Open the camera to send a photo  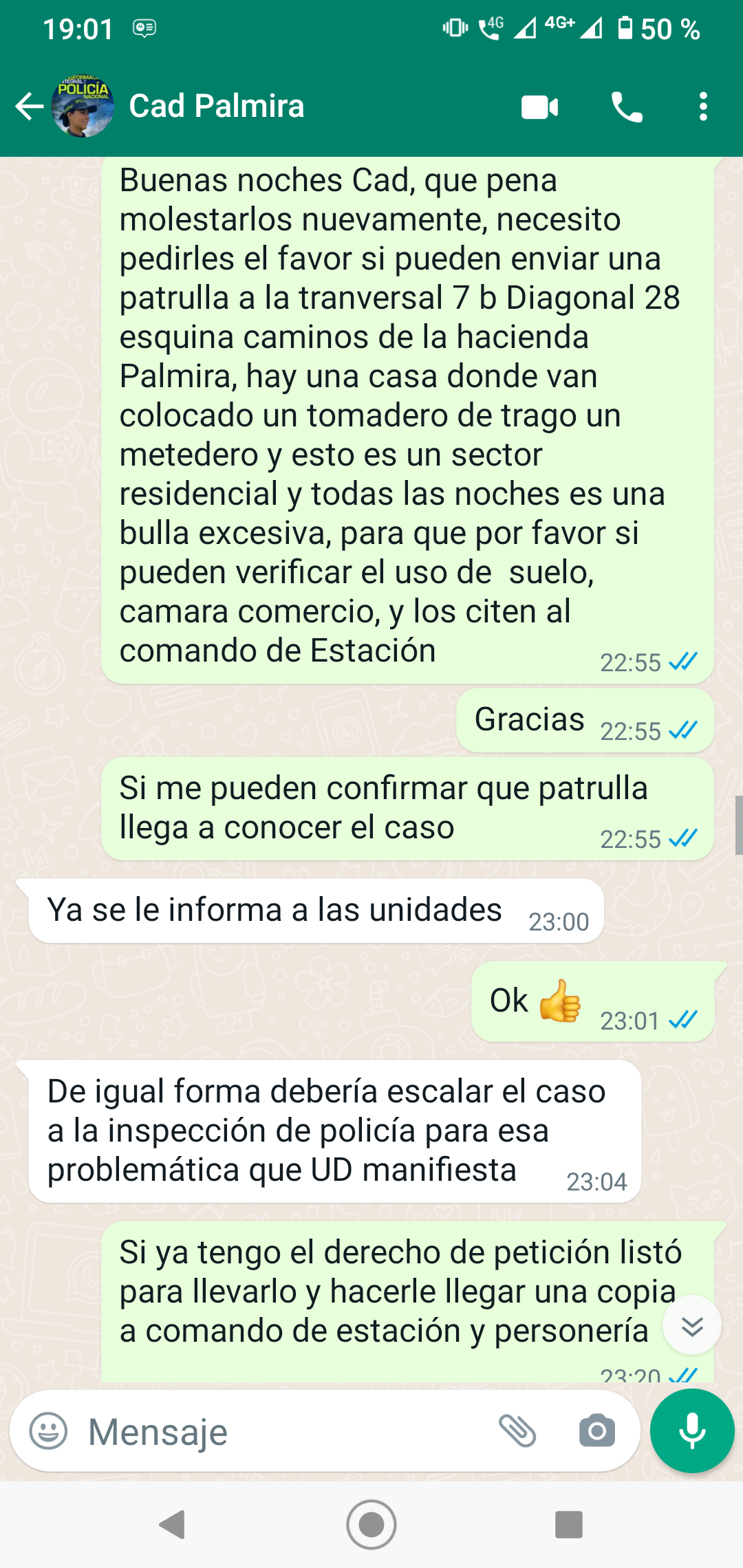(x=596, y=1432)
